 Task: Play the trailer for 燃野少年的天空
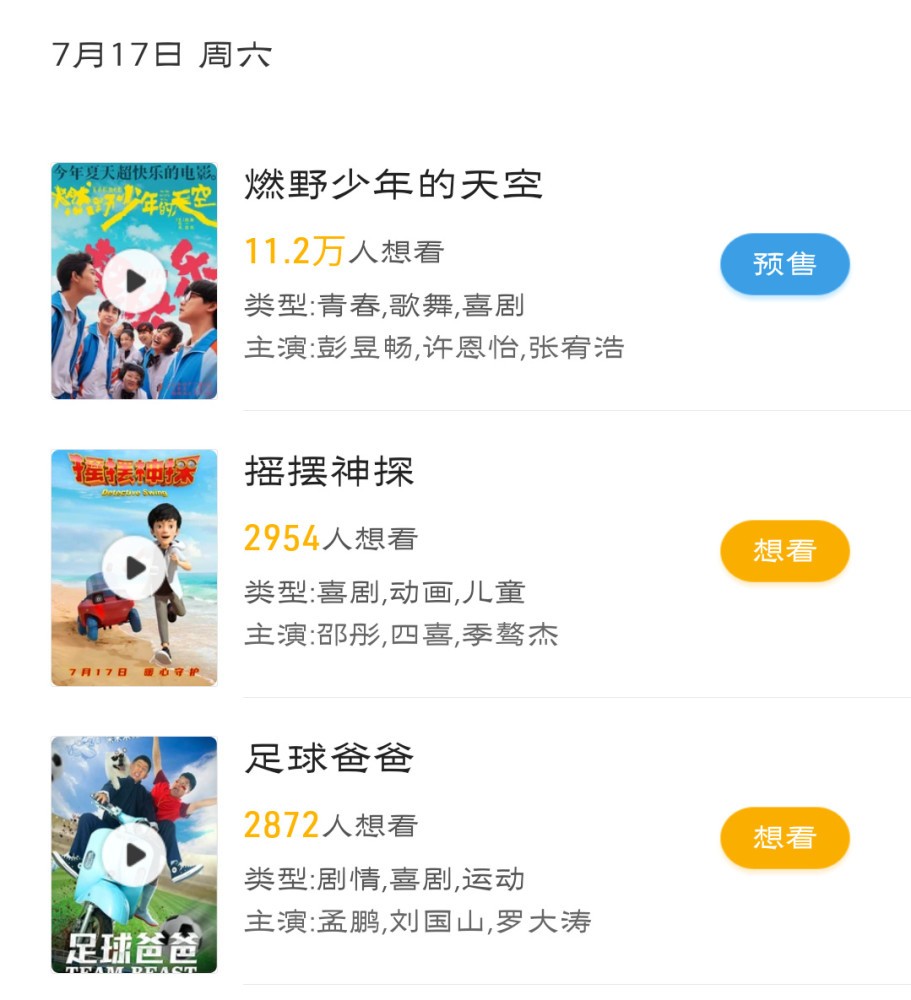pos(135,281)
